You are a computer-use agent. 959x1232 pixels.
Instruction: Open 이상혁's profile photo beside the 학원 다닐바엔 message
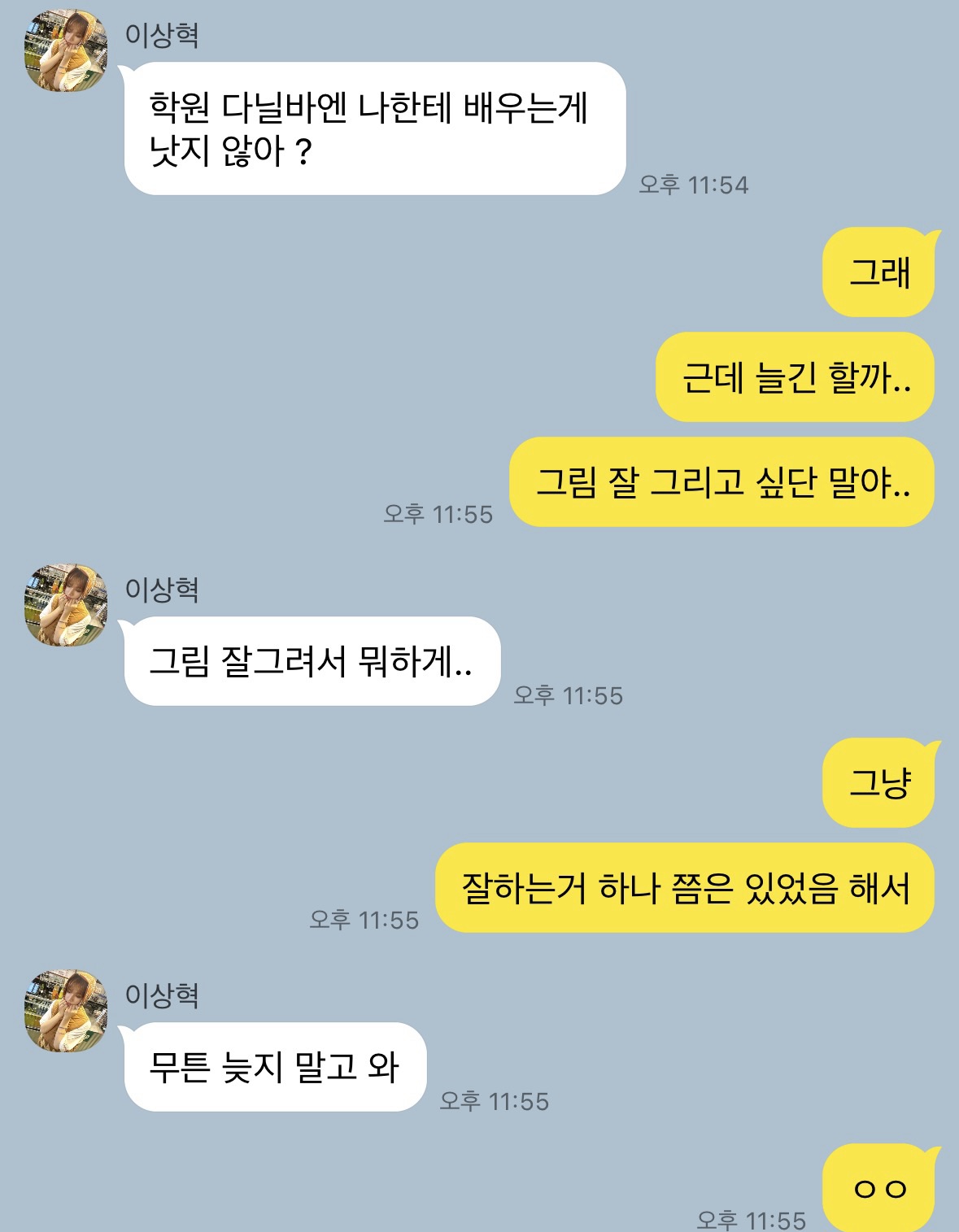coord(66,51)
